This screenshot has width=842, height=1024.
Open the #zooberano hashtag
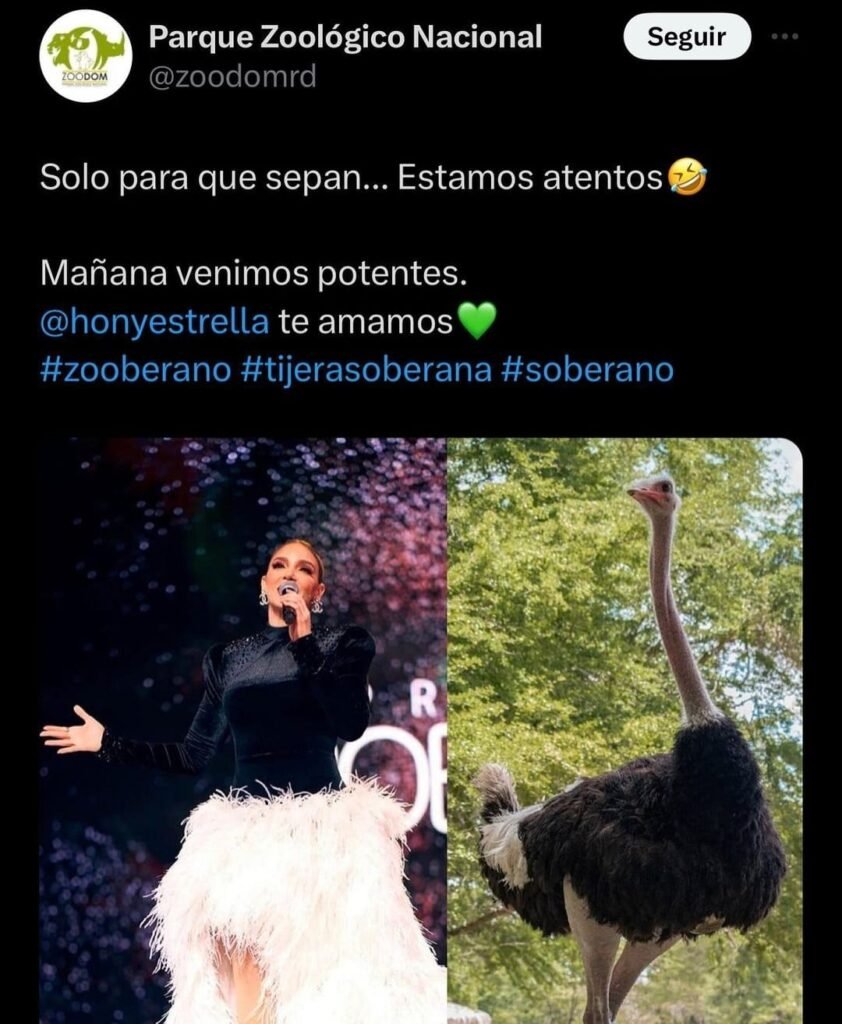pyautogui.click(x=135, y=370)
